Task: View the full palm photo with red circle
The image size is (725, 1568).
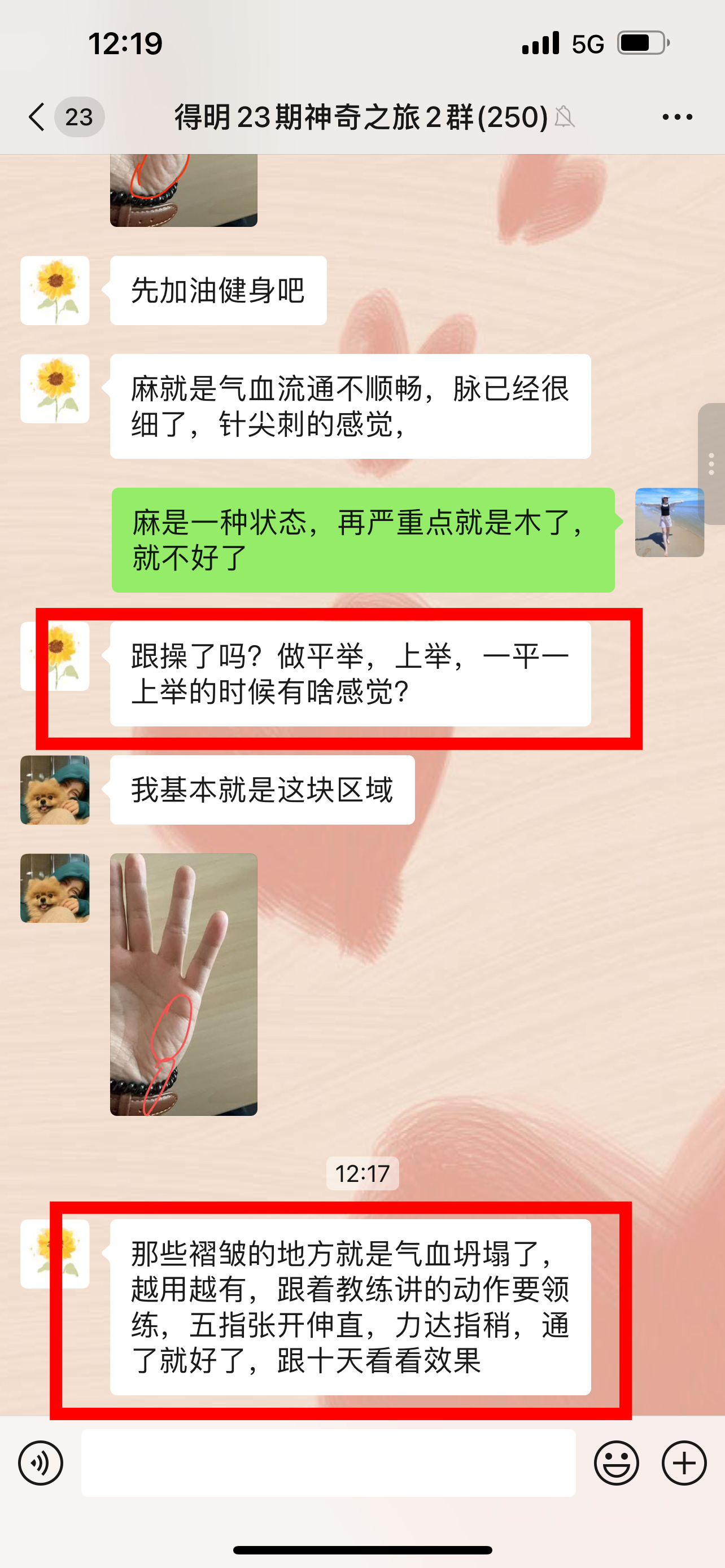Action: [x=184, y=984]
